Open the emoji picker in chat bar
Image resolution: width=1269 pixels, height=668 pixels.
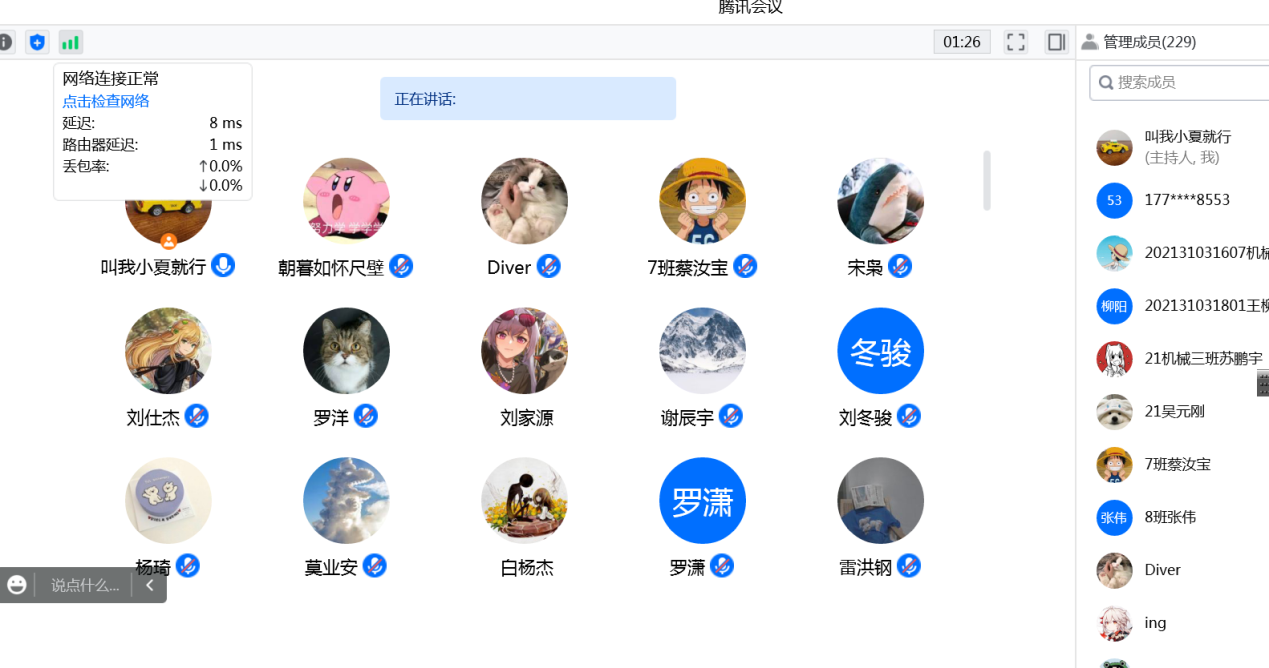pos(16,585)
